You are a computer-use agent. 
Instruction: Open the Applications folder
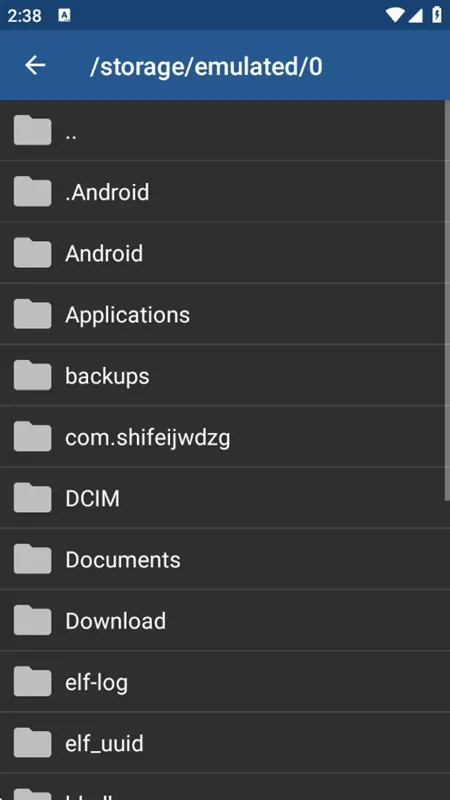pos(222,314)
